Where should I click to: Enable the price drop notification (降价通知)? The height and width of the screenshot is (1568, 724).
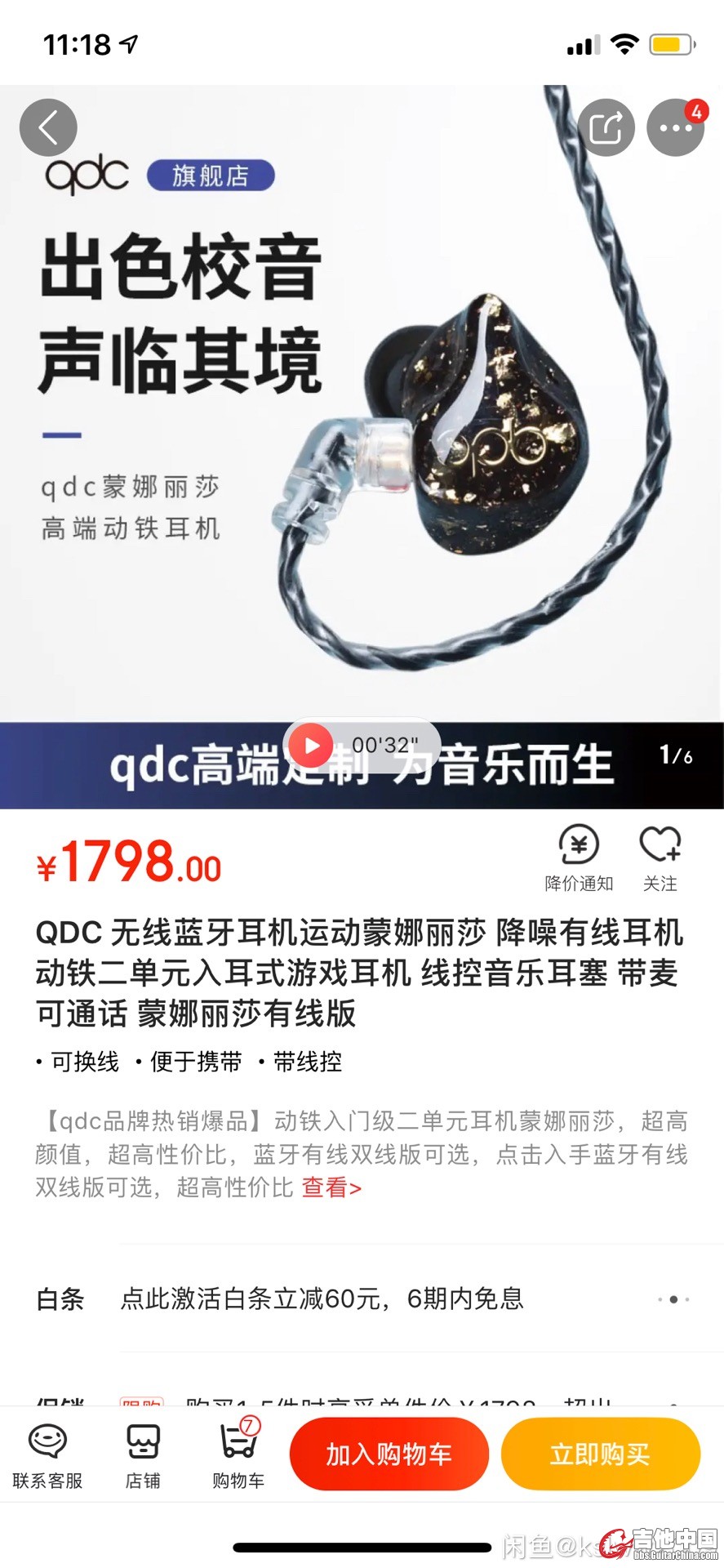coord(579,857)
